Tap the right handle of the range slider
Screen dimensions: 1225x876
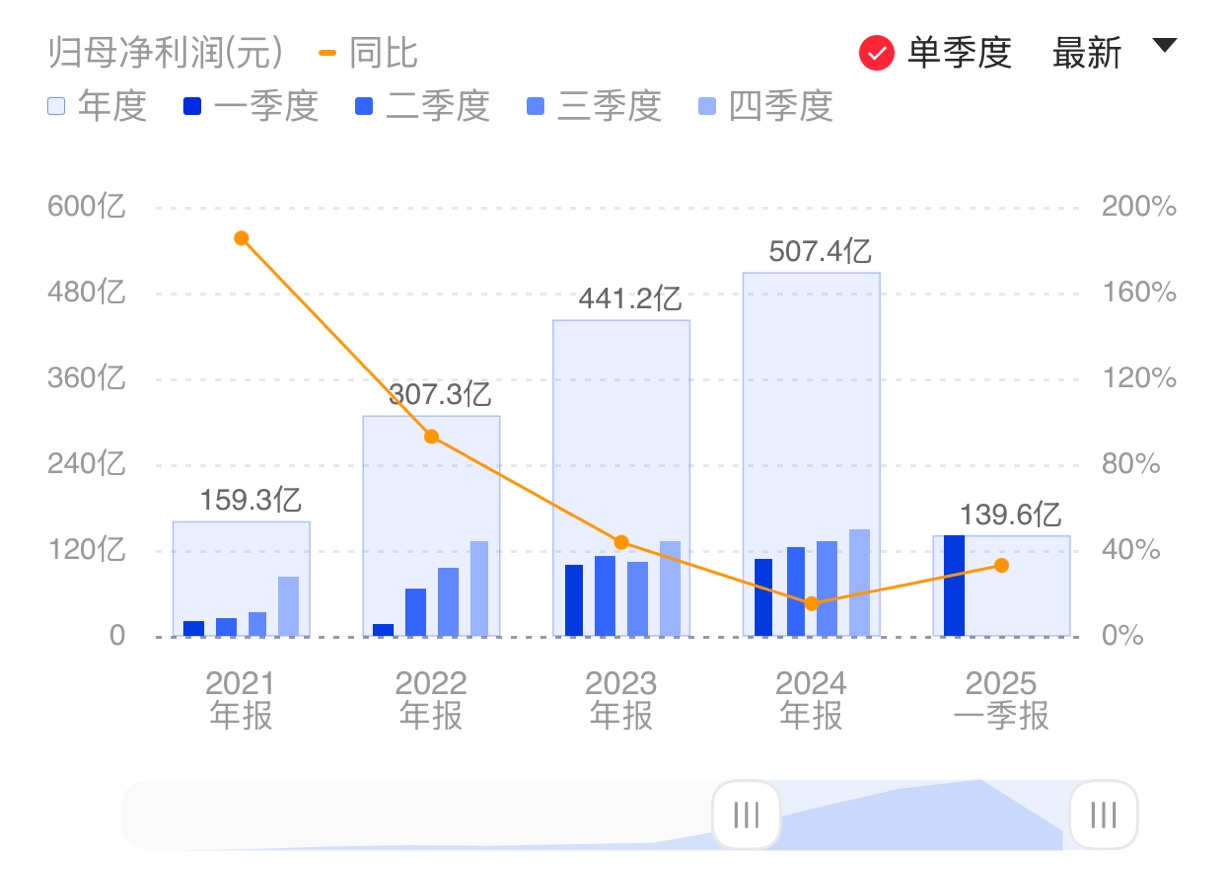click(1103, 815)
